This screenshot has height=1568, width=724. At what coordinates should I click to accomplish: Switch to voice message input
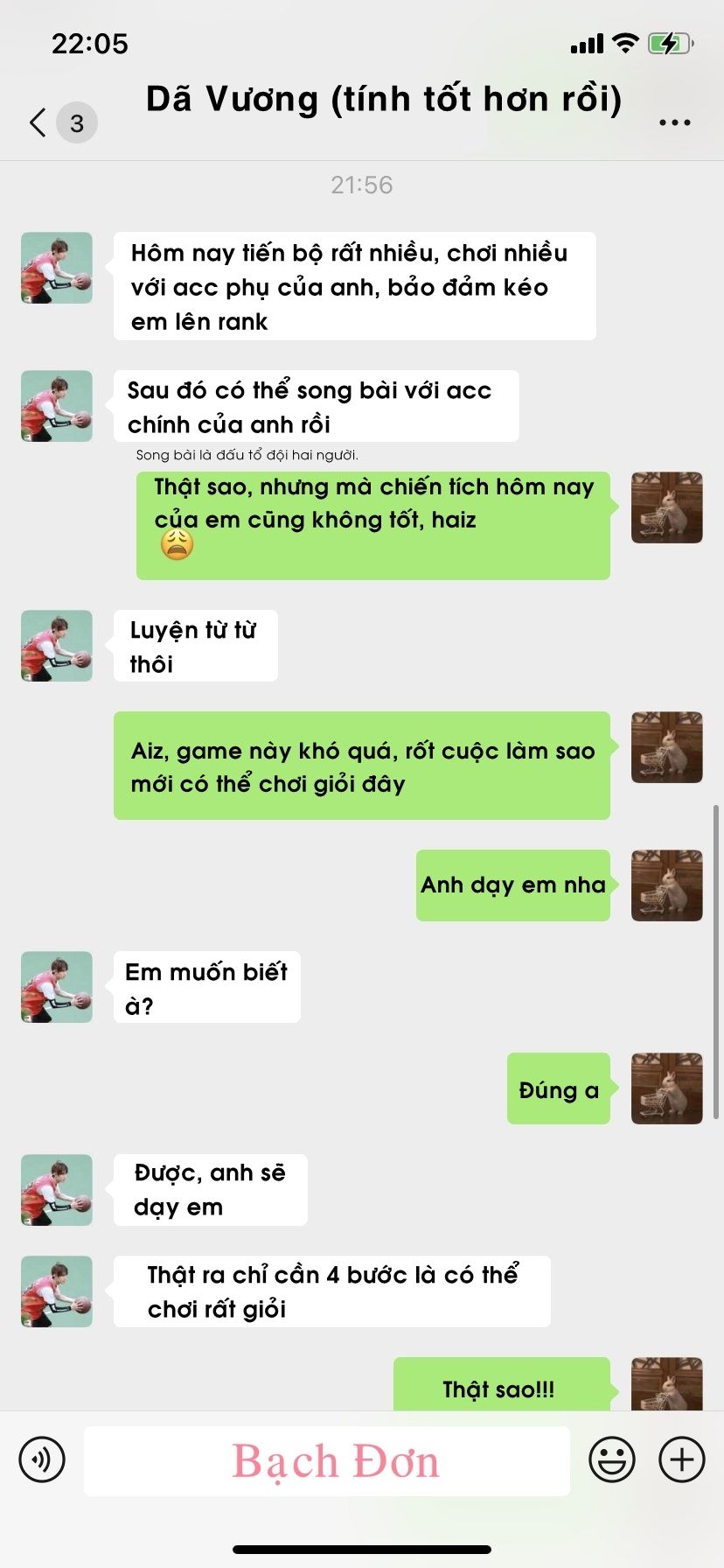[42, 1459]
